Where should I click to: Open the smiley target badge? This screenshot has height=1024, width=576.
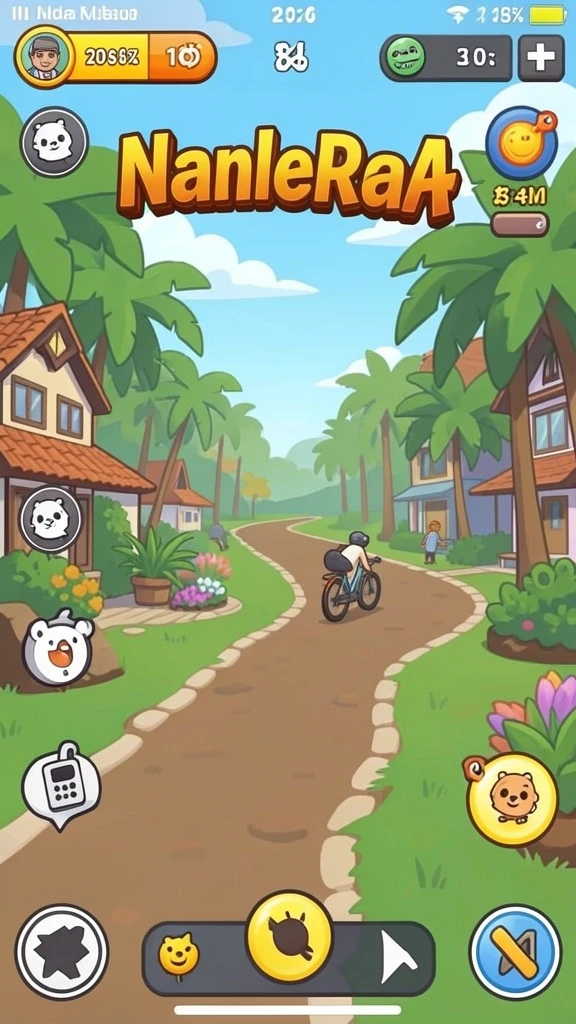pyautogui.click(x=522, y=143)
